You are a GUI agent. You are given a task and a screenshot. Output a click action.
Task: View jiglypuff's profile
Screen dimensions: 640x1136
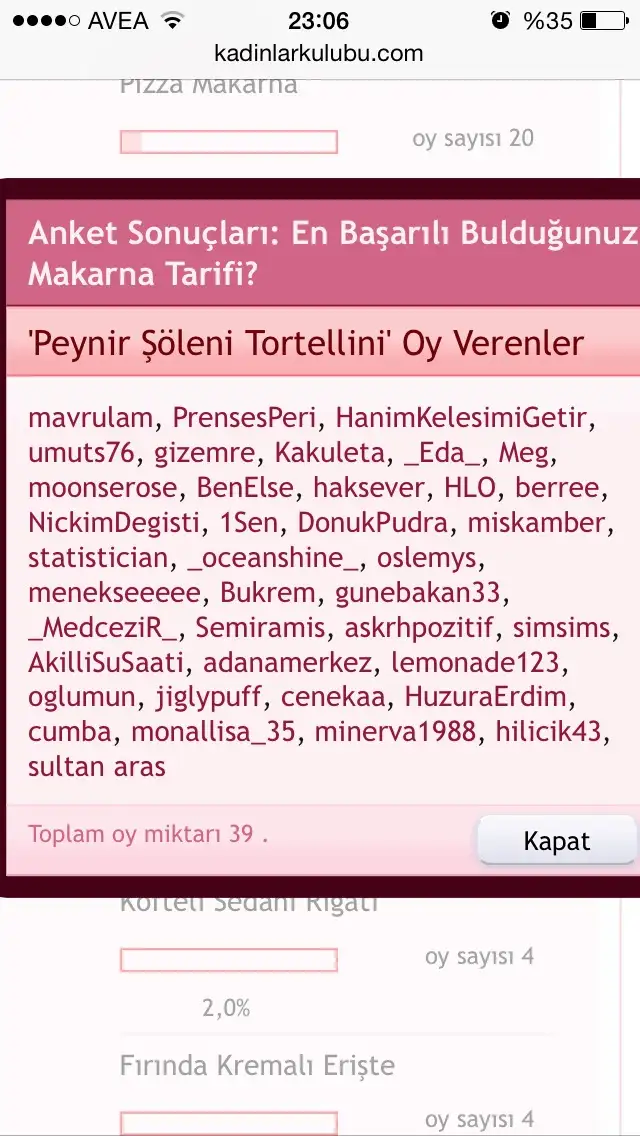pyautogui.click(x=208, y=697)
